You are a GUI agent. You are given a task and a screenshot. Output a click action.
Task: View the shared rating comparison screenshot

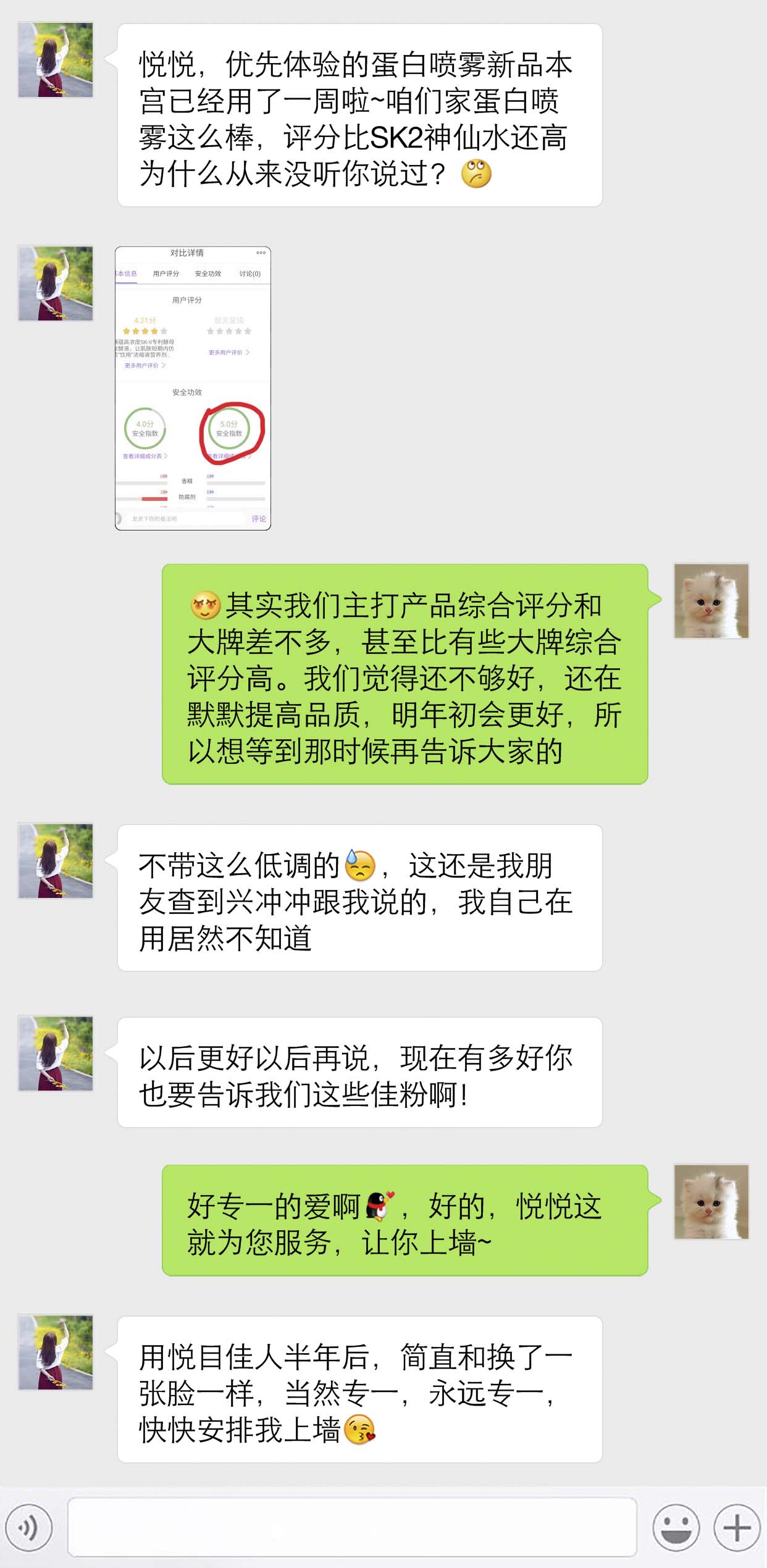point(193,388)
